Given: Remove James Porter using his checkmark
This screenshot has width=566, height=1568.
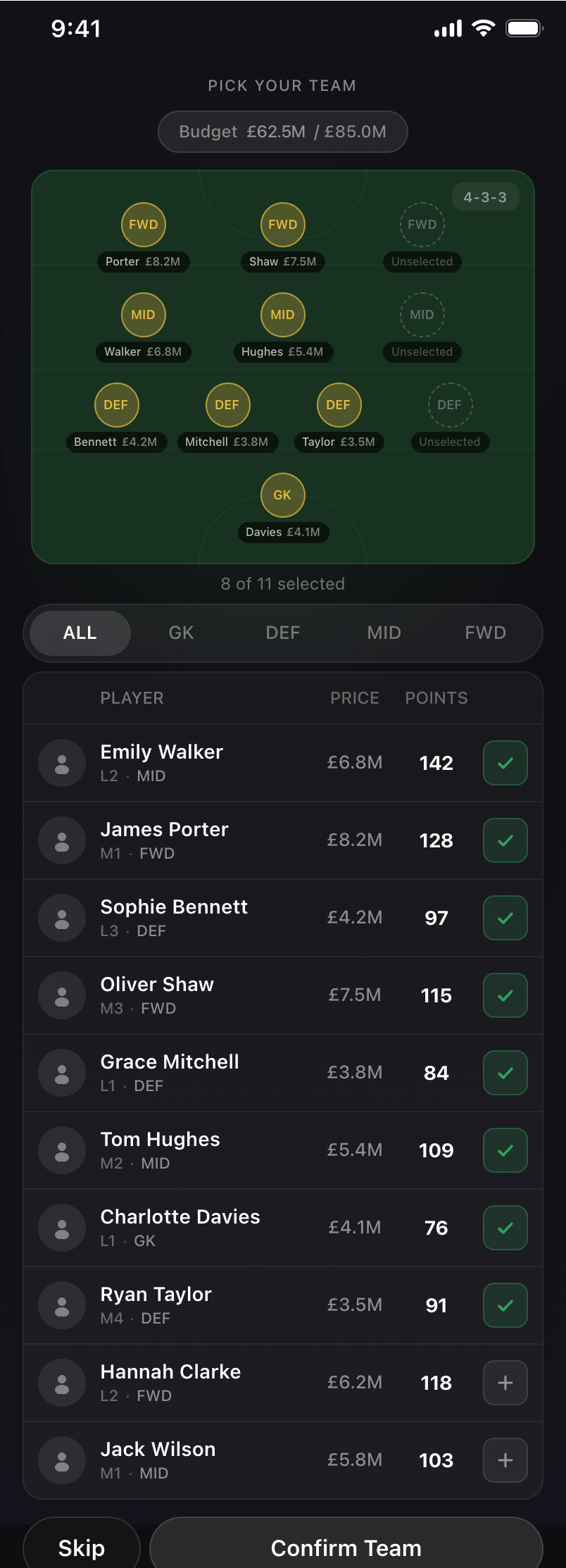Looking at the screenshot, I should [505, 840].
